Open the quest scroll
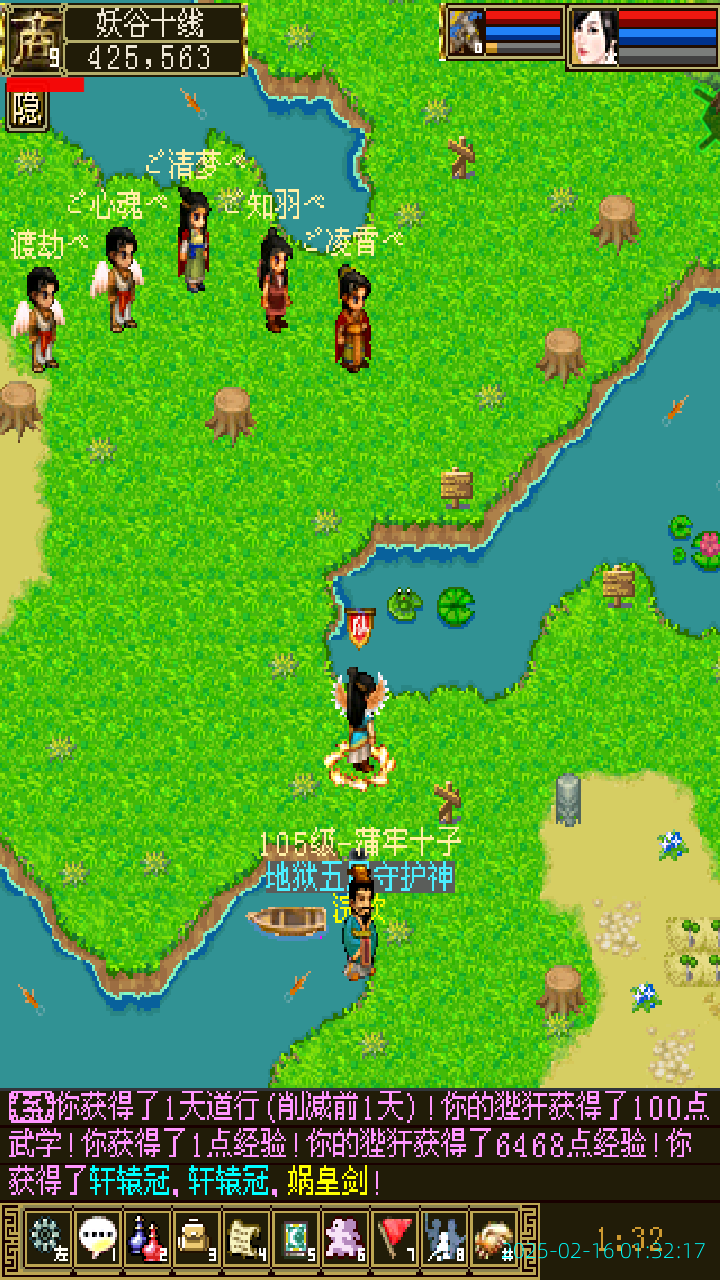This screenshot has width=720, height=1280. [x=246, y=1239]
